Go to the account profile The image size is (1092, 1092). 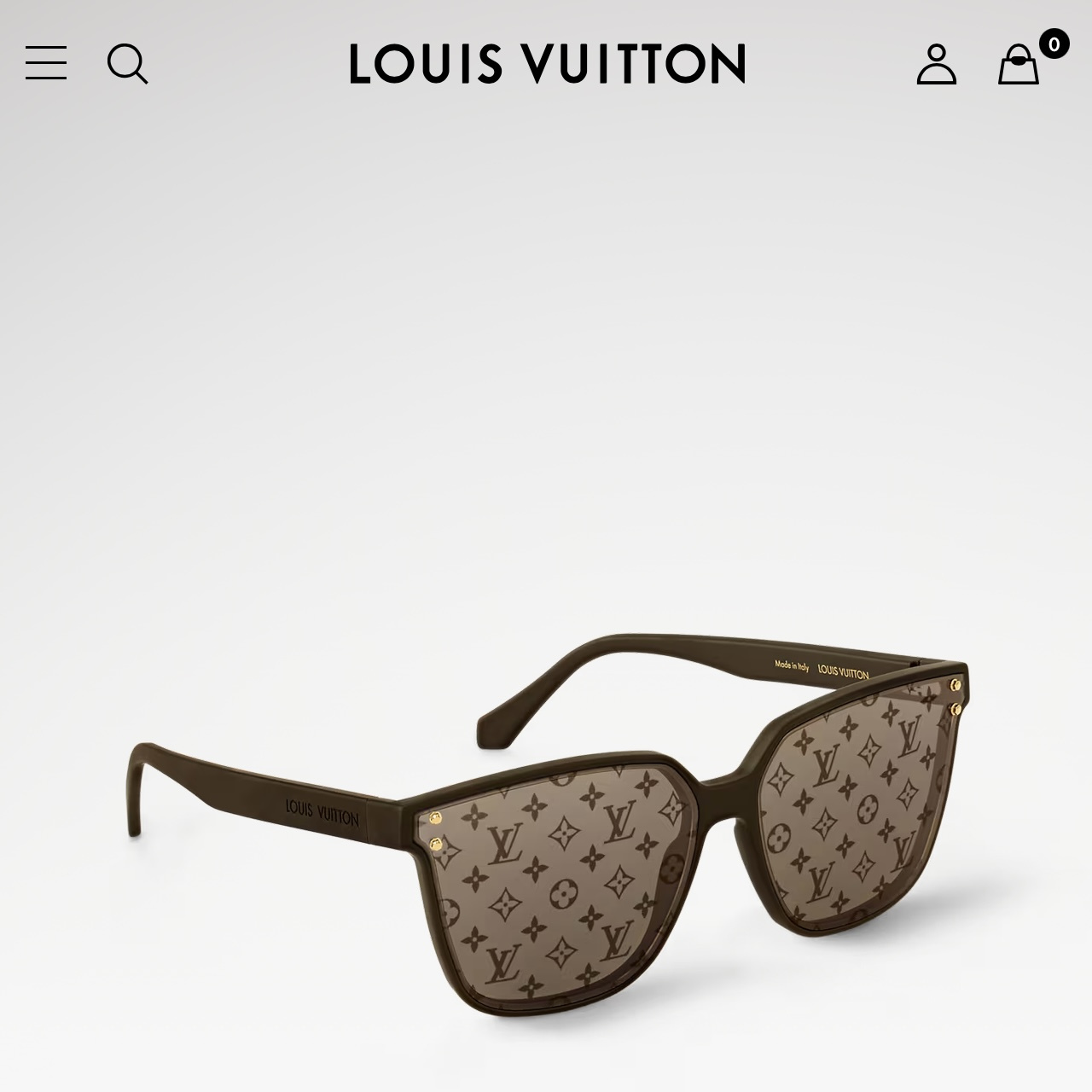click(x=937, y=64)
